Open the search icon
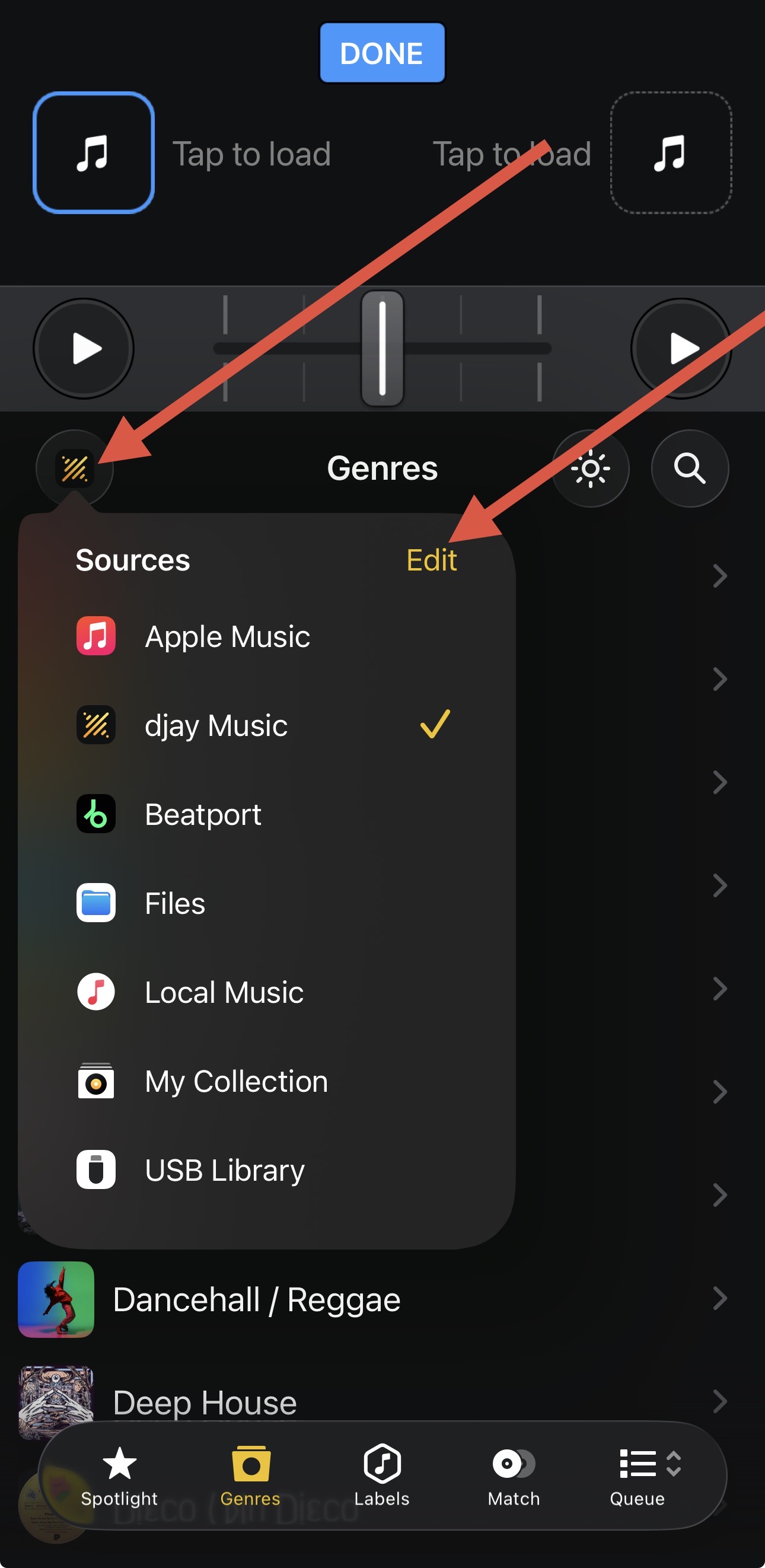This screenshot has width=765, height=1568. click(689, 468)
